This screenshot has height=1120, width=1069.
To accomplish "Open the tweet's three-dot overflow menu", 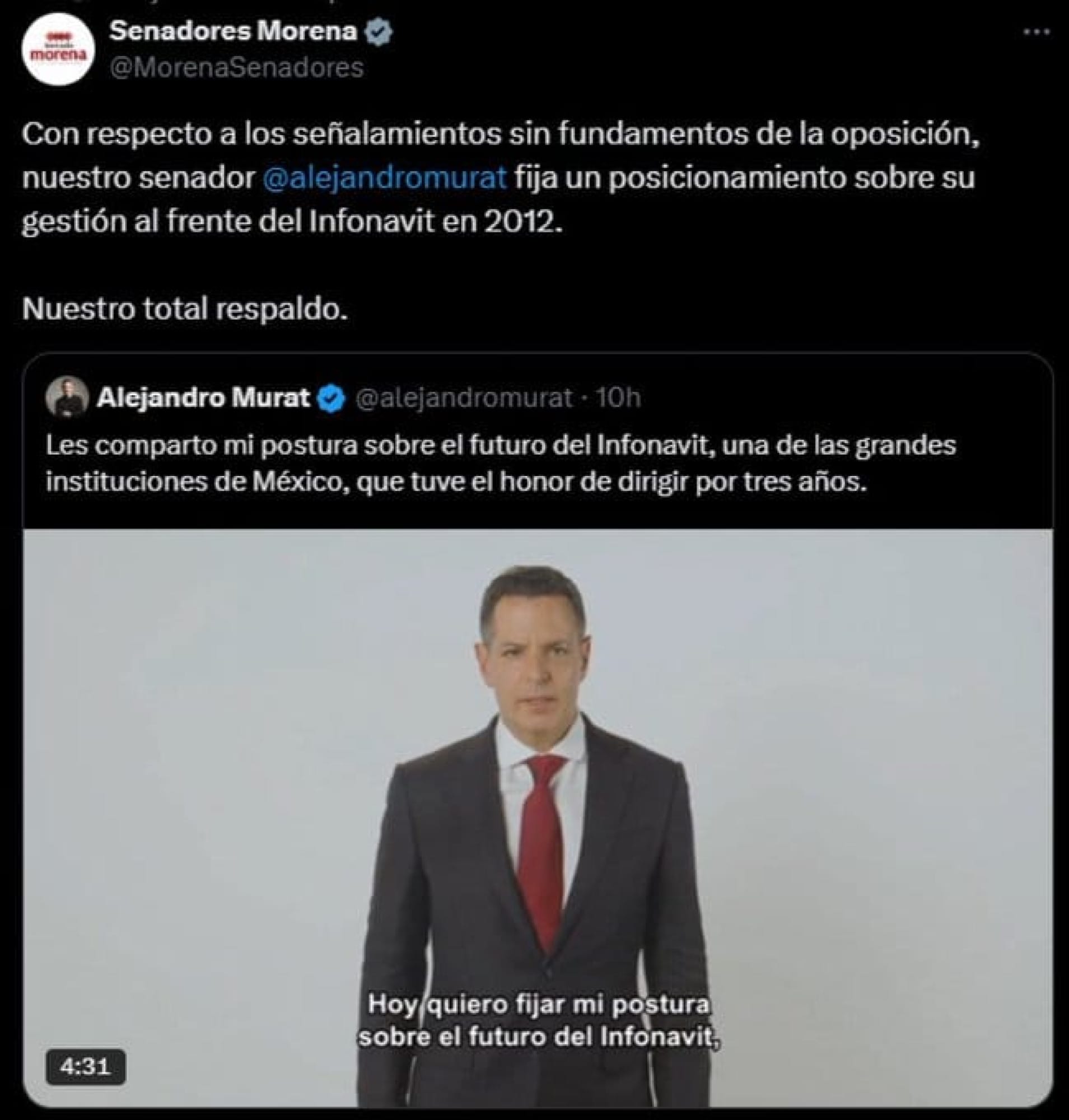I will [x=1037, y=32].
